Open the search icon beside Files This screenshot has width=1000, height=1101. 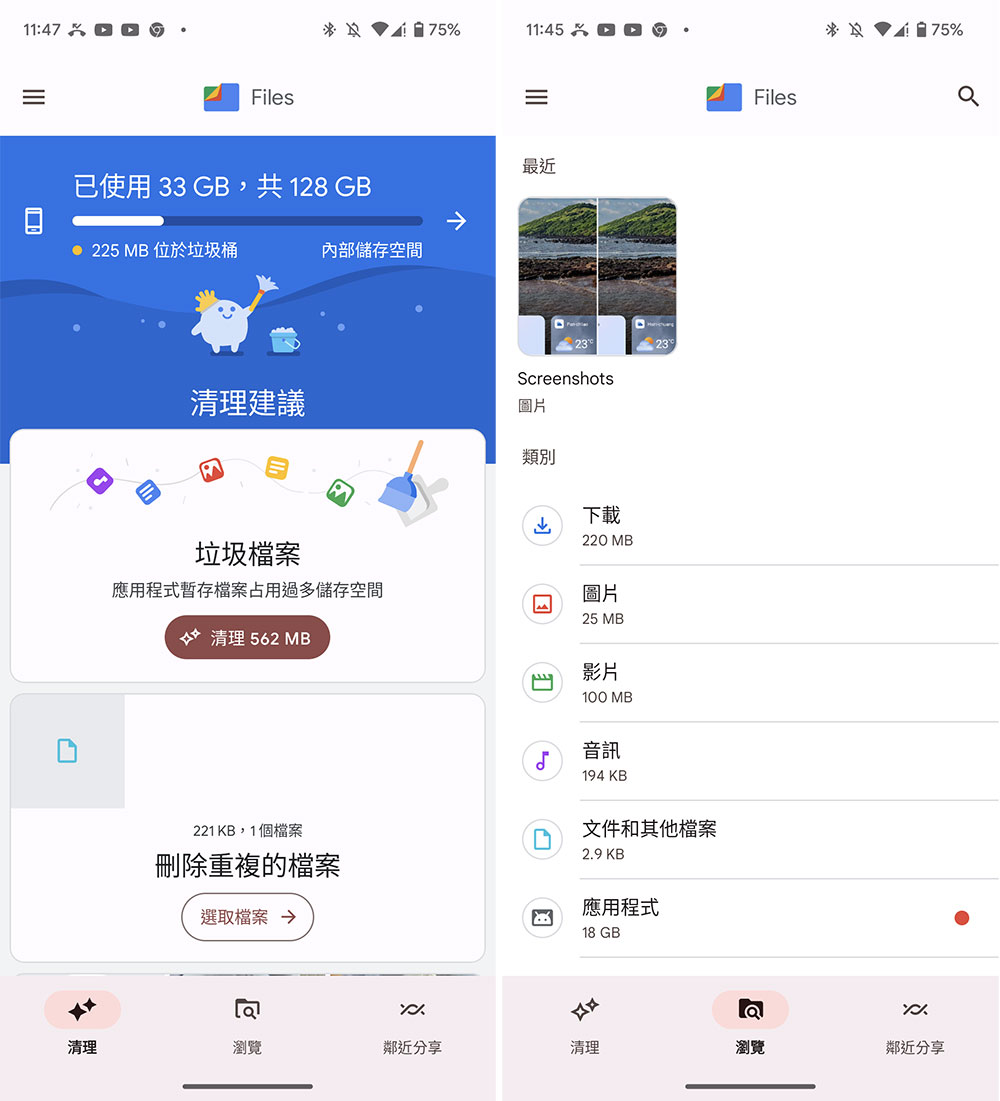[x=967, y=97]
